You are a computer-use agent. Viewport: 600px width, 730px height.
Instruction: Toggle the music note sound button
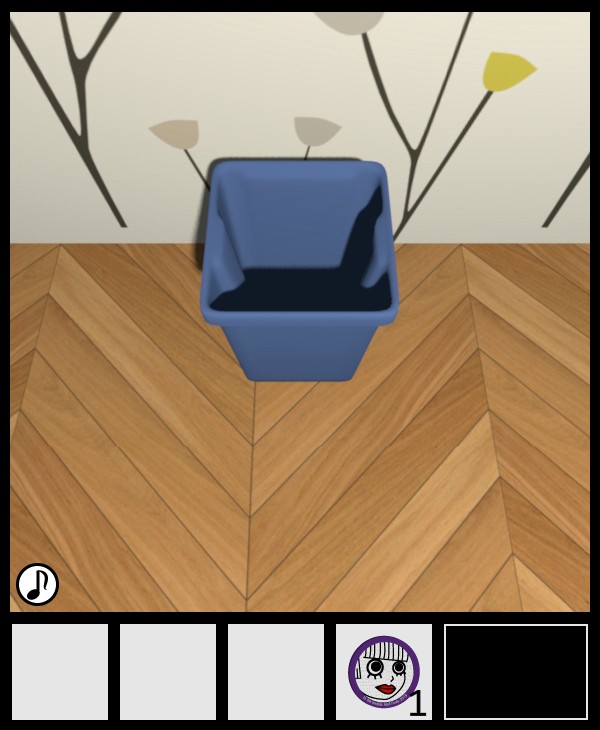click(37, 584)
